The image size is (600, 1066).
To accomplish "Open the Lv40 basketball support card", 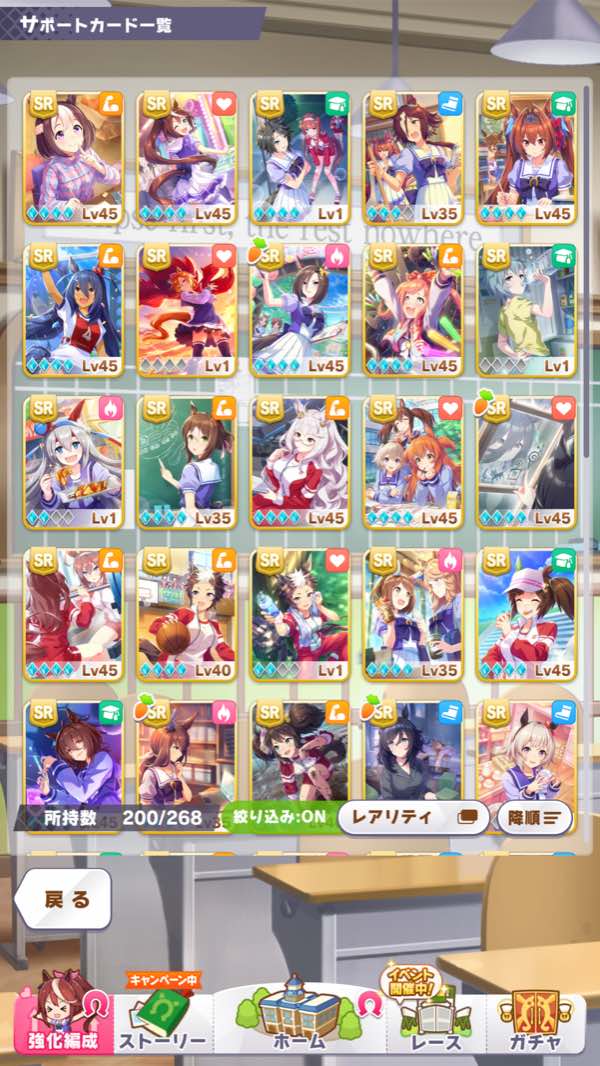I will click(185, 614).
